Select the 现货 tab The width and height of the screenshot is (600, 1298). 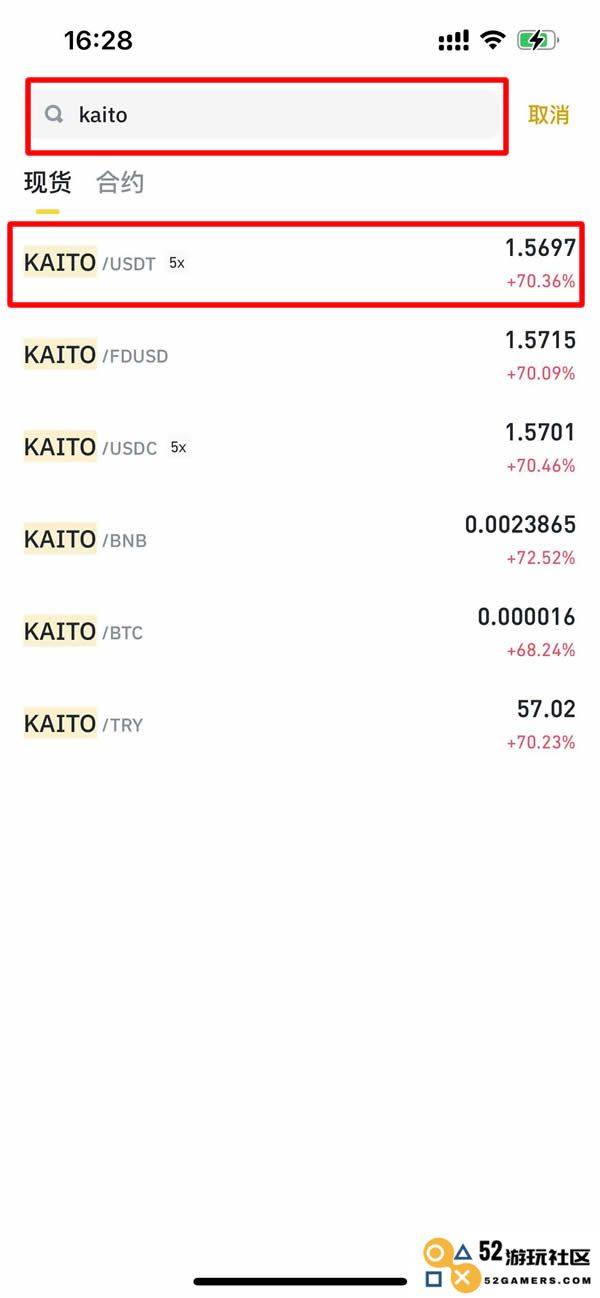[x=48, y=183]
